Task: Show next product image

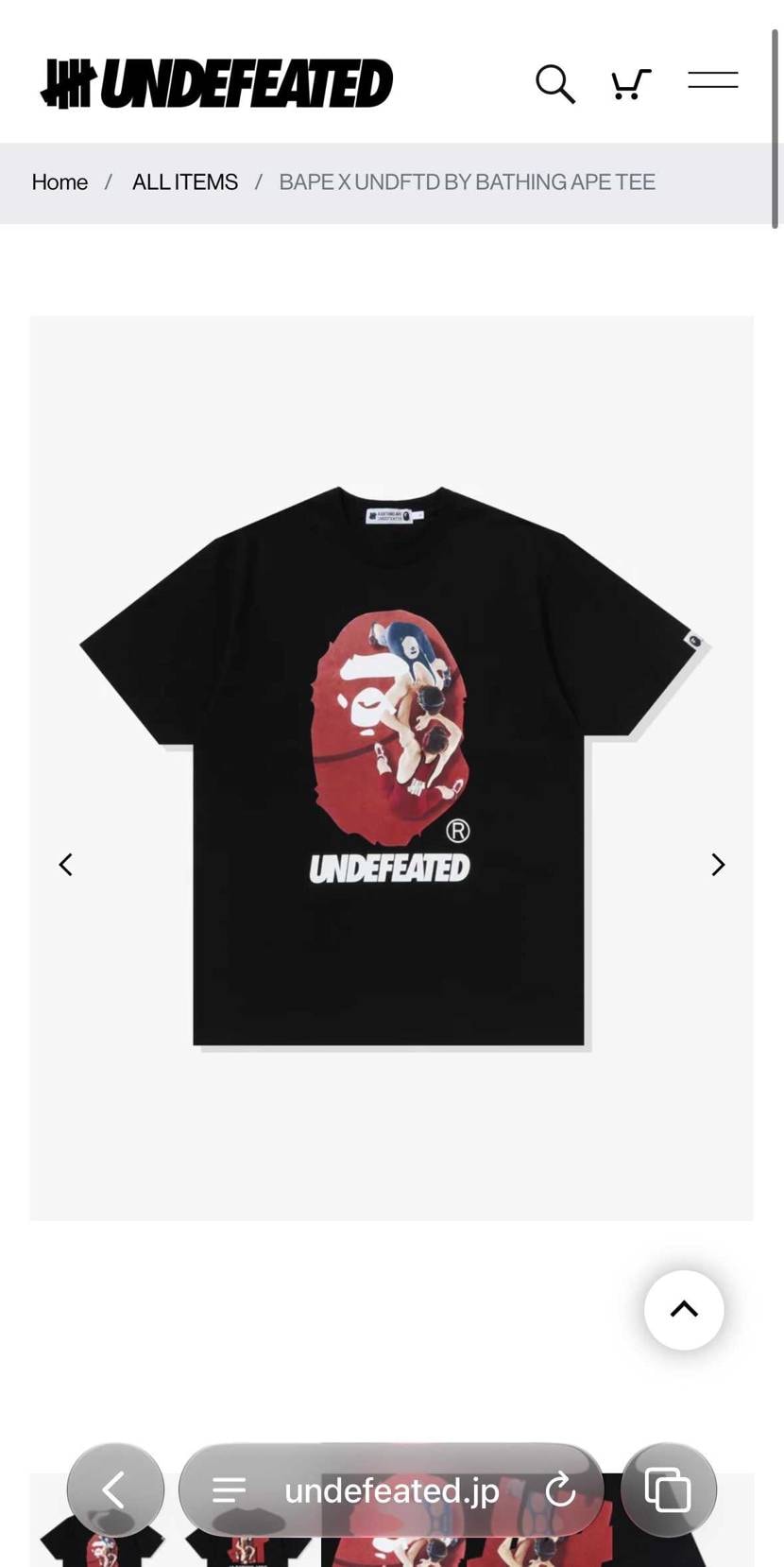Action: 718,865
